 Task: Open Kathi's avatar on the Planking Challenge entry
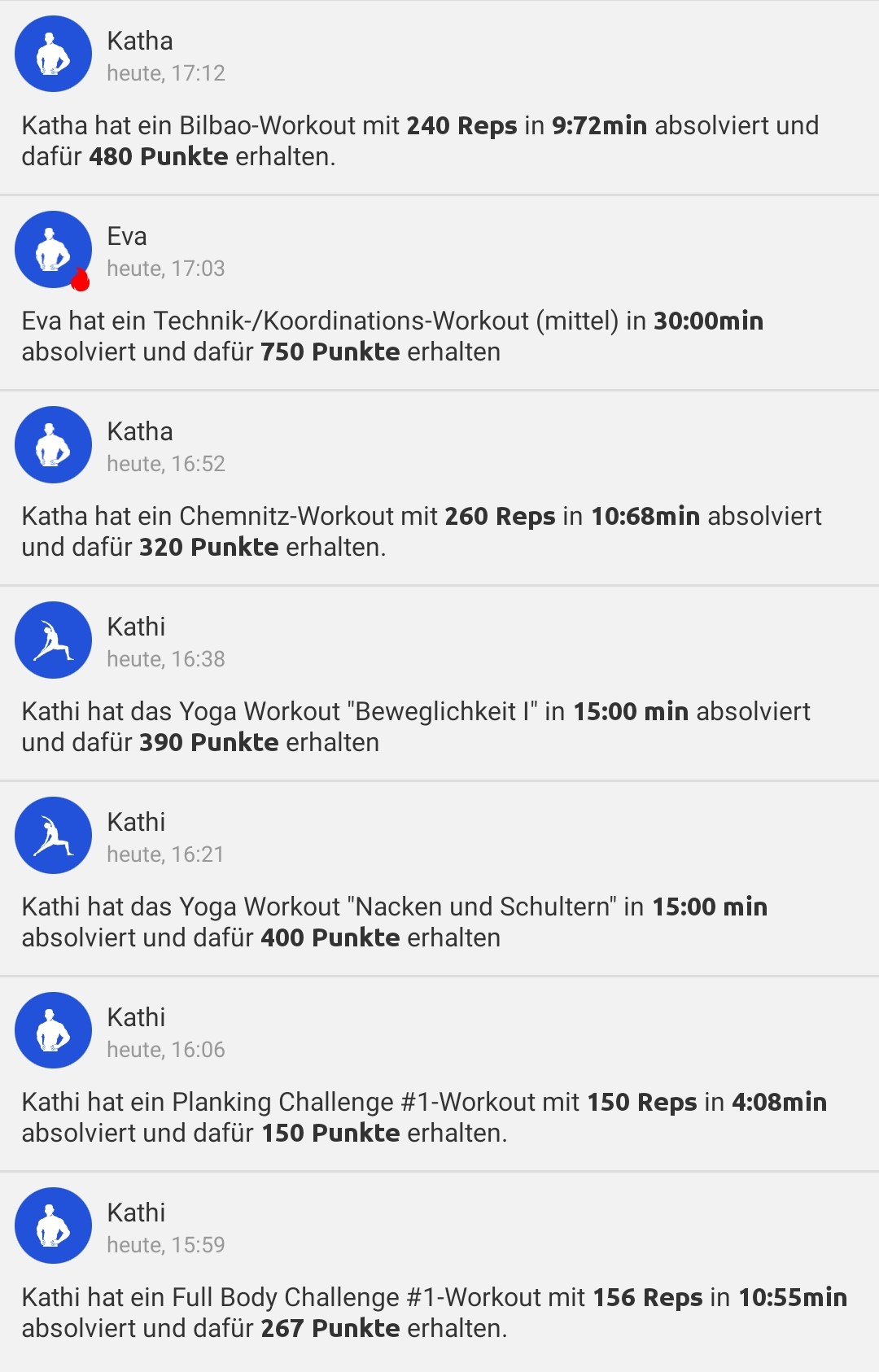(x=53, y=1030)
